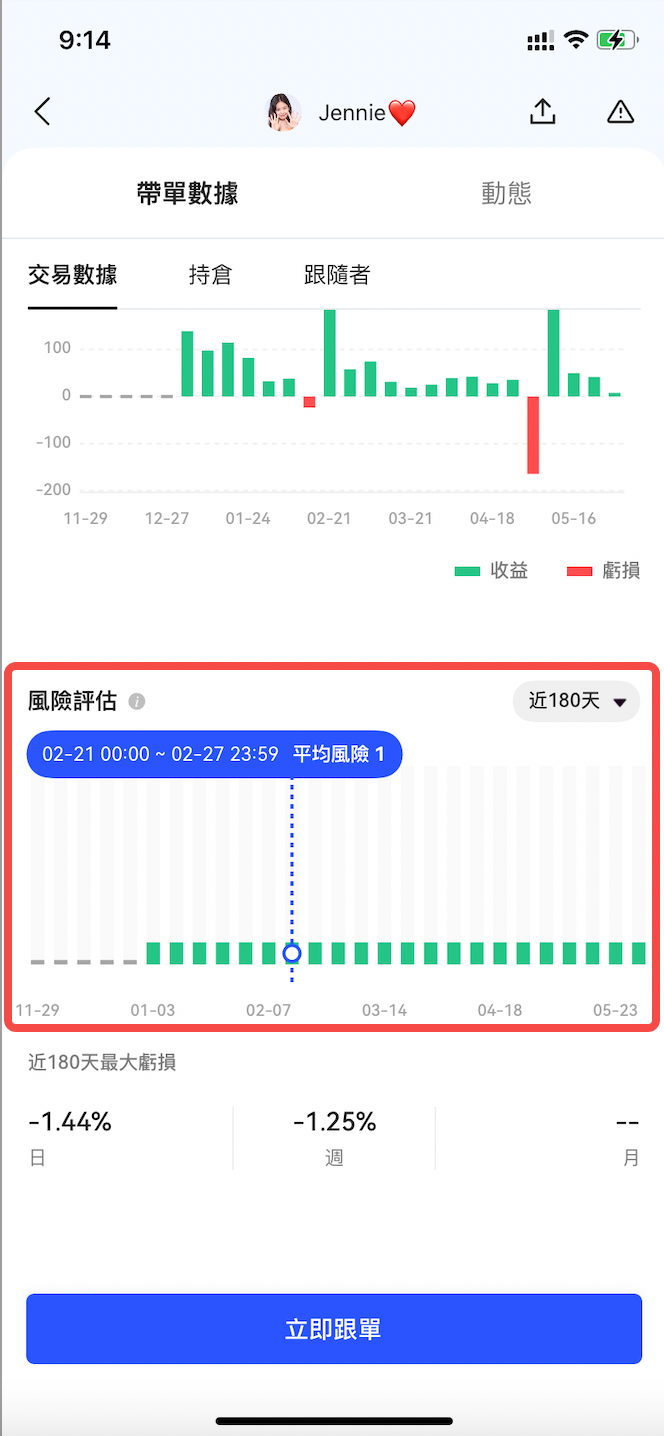Tap 立即跟單 to copy trade
The height and width of the screenshot is (1436, 664).
pyautogui.click(x=333, y=1329)
